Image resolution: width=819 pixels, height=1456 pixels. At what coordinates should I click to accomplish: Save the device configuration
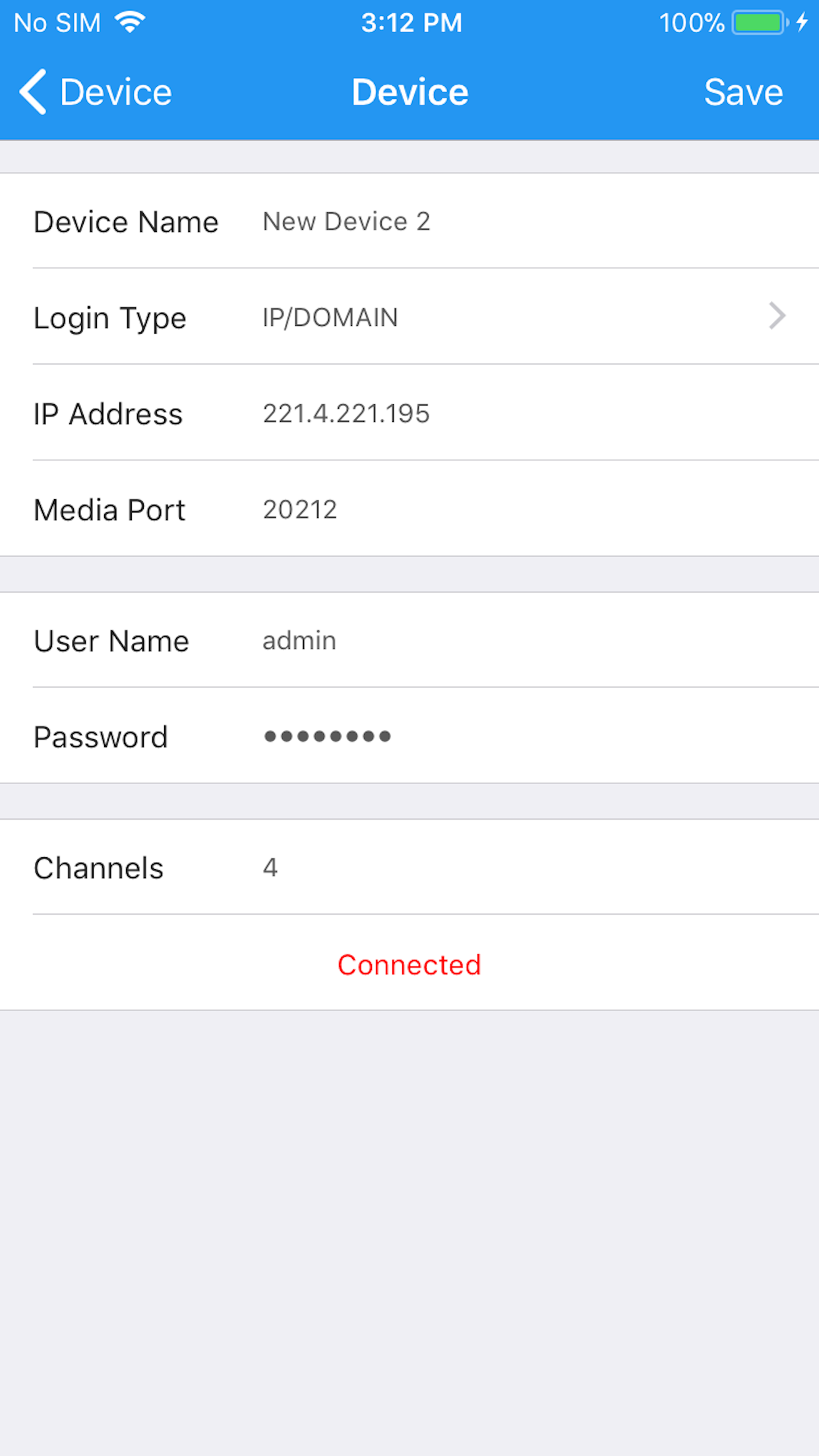click(x=743, y=91)
